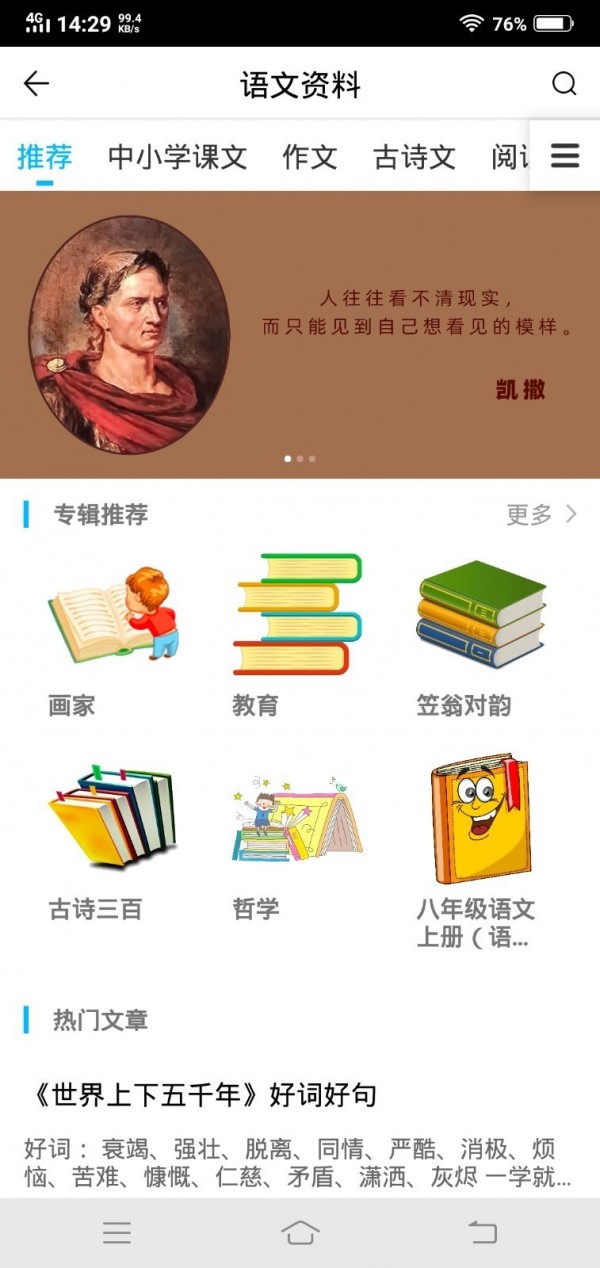The image size is (600, 1268).
Task: Switch to the 古诗文 tab
Action: [414, 157]
